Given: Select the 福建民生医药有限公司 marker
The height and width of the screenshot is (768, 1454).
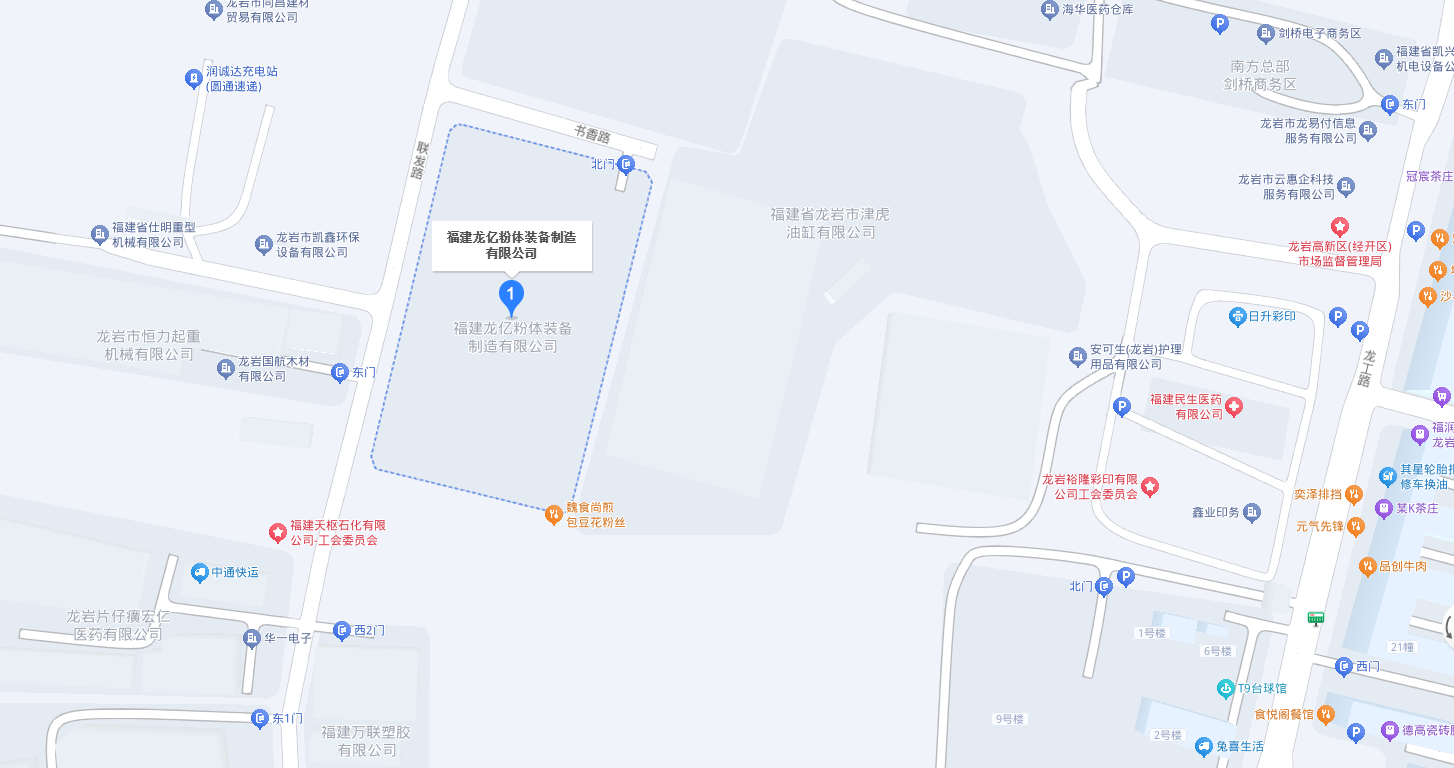Looking at the screenshot, I should click(x=1234, y=406).
